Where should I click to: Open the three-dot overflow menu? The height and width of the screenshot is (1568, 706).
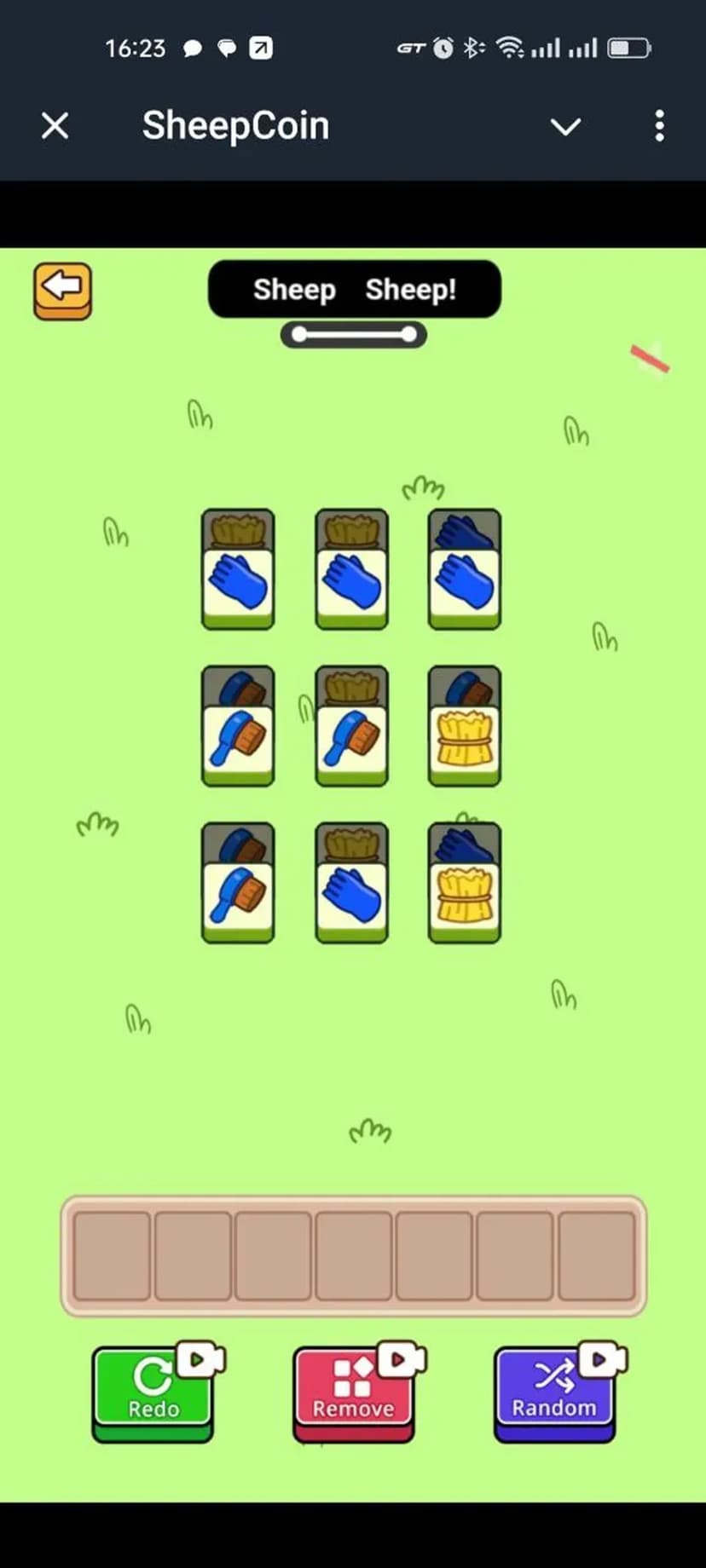click(x=659, y=126)
